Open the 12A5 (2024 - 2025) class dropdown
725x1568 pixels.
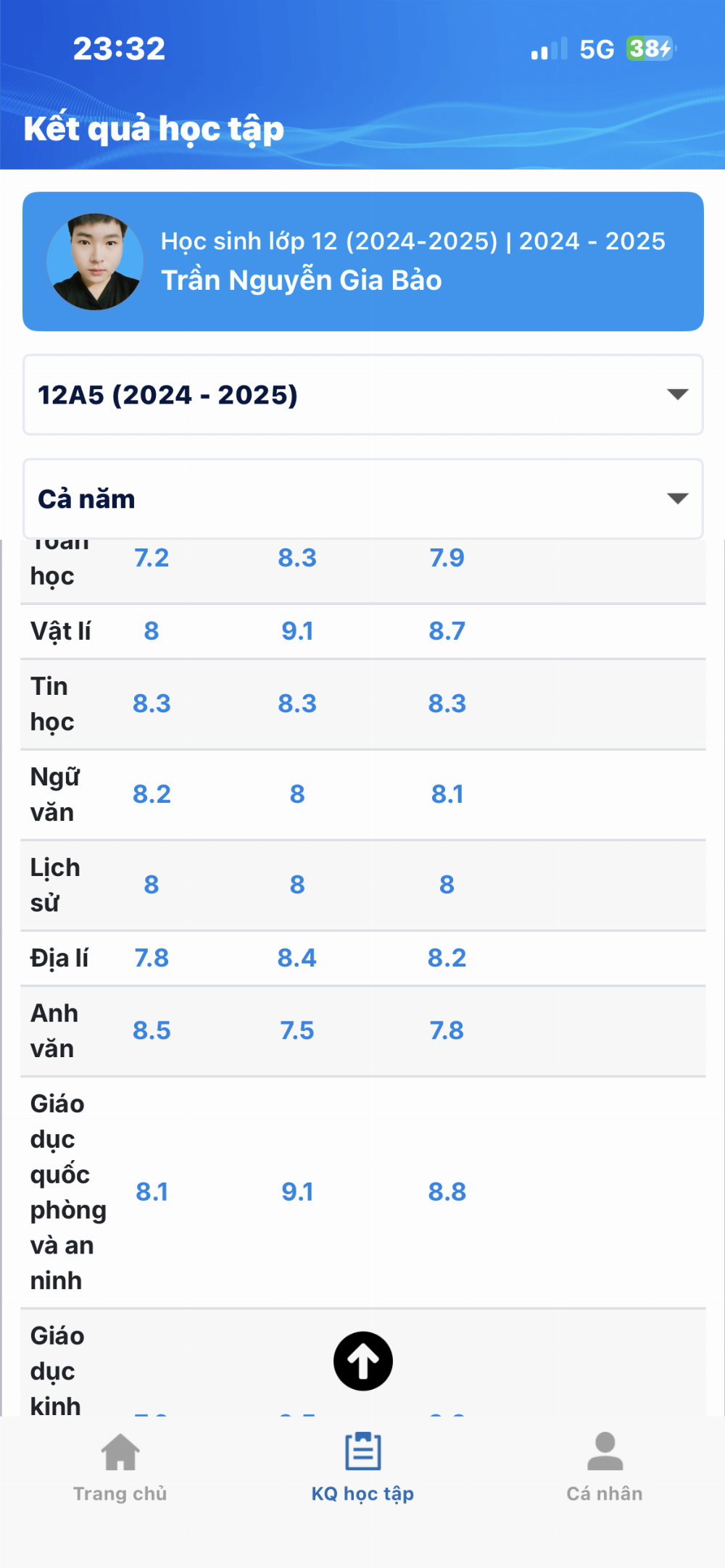pos(362,395)
